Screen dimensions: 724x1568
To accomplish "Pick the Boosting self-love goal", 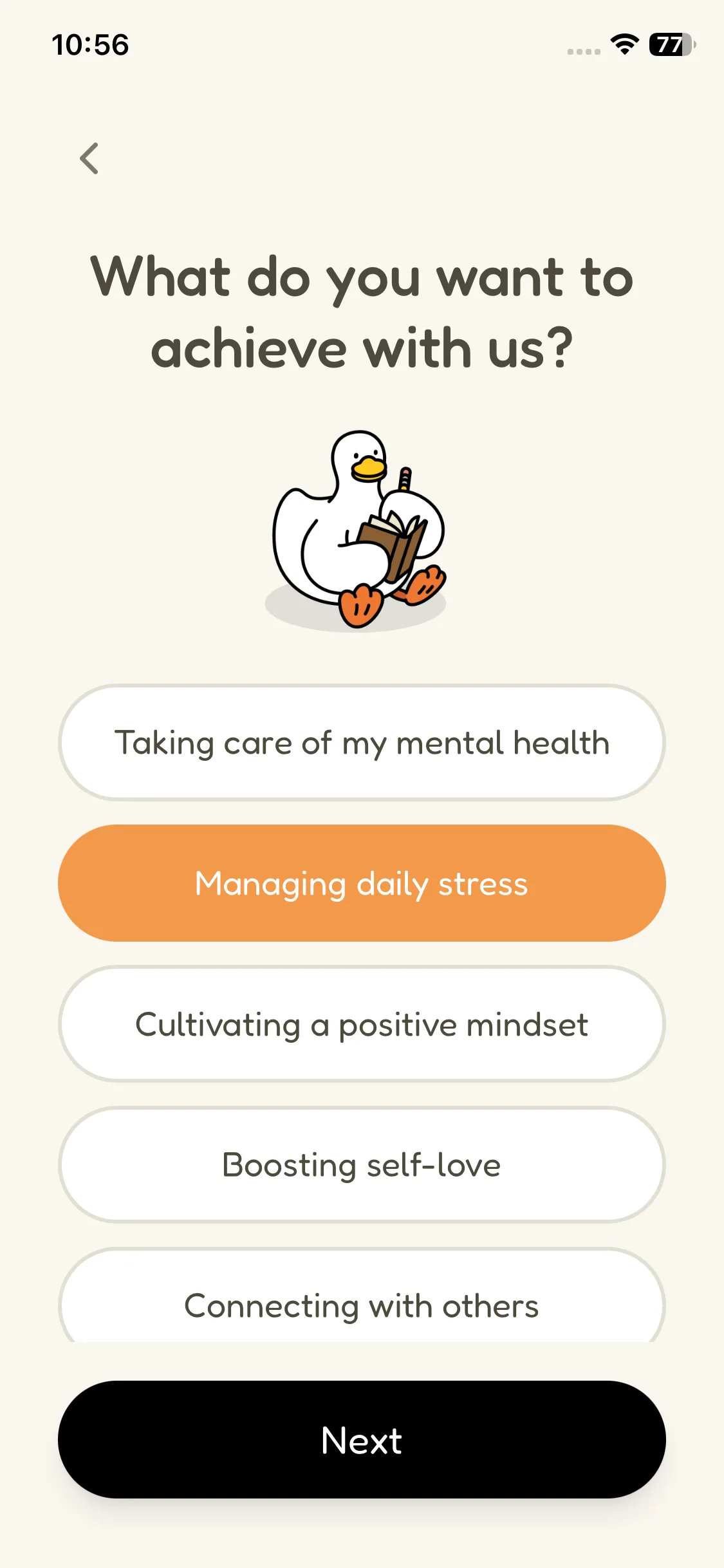I will coord(362,1165).
